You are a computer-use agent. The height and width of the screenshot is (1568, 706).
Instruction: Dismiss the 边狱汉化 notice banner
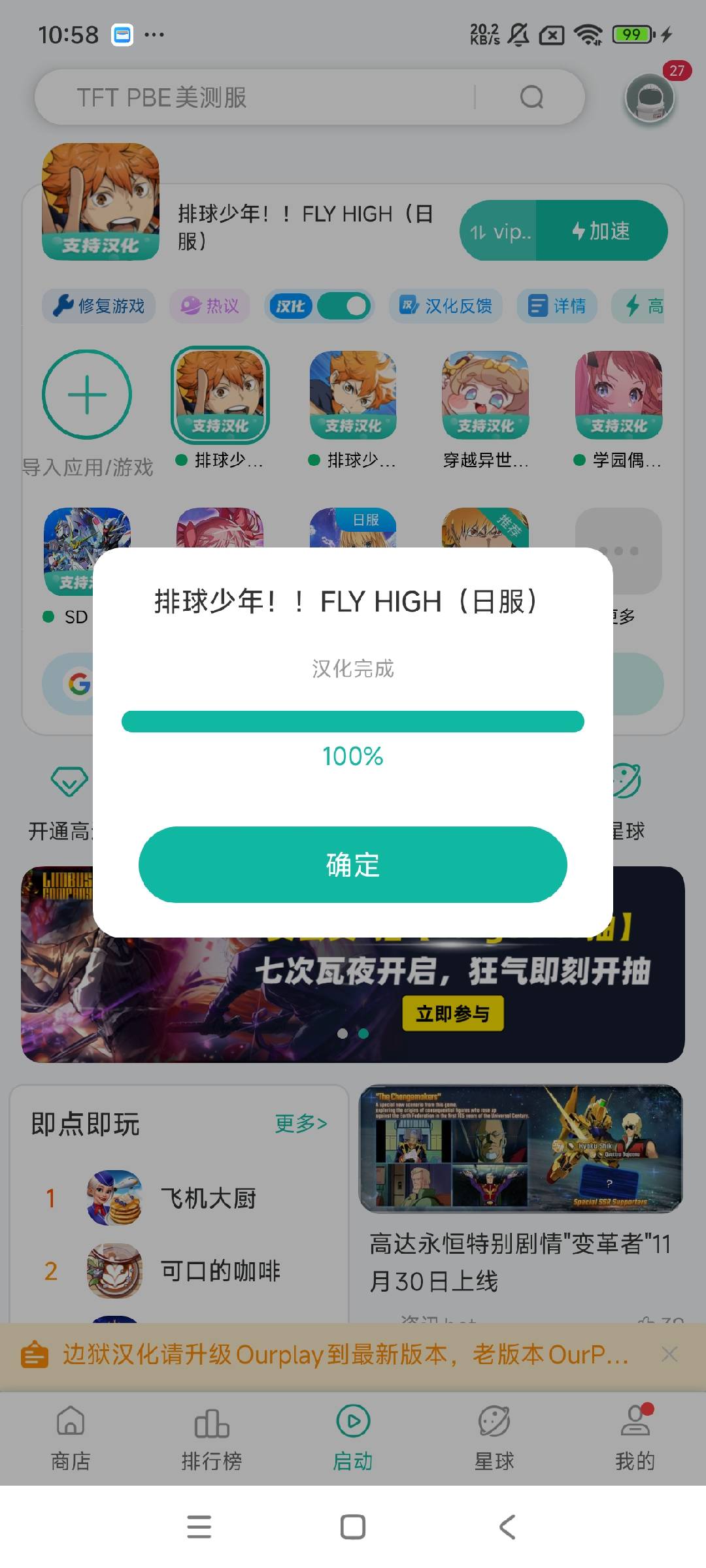point(669,1354)
